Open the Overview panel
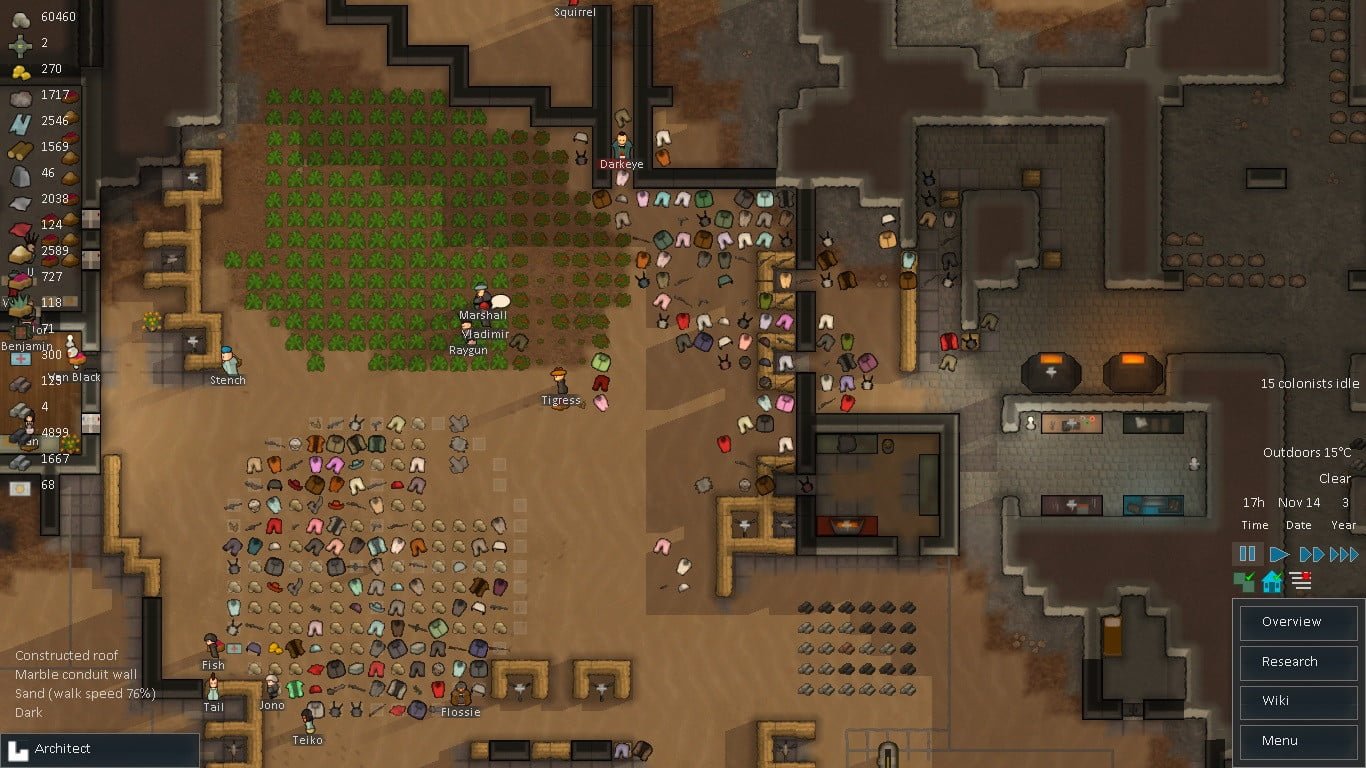 click(x=1291, y=622)
